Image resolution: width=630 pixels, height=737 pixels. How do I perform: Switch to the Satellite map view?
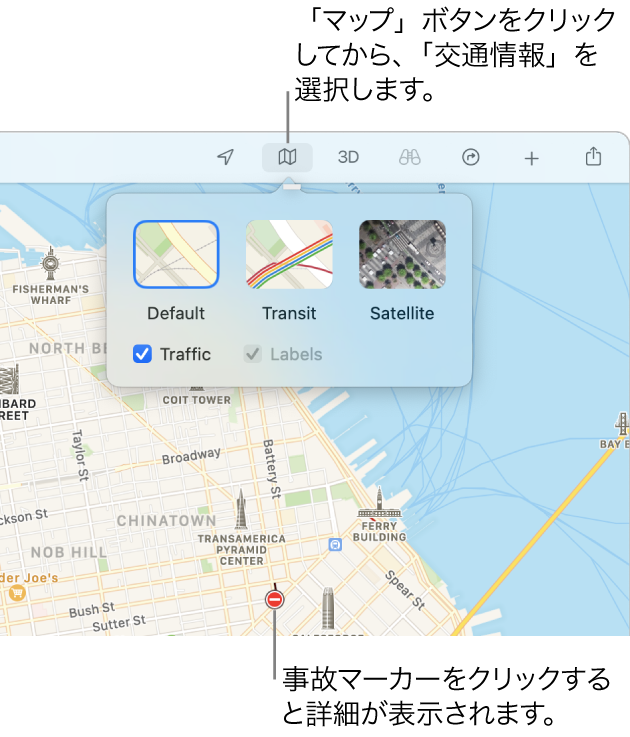(x=402, y=255)
